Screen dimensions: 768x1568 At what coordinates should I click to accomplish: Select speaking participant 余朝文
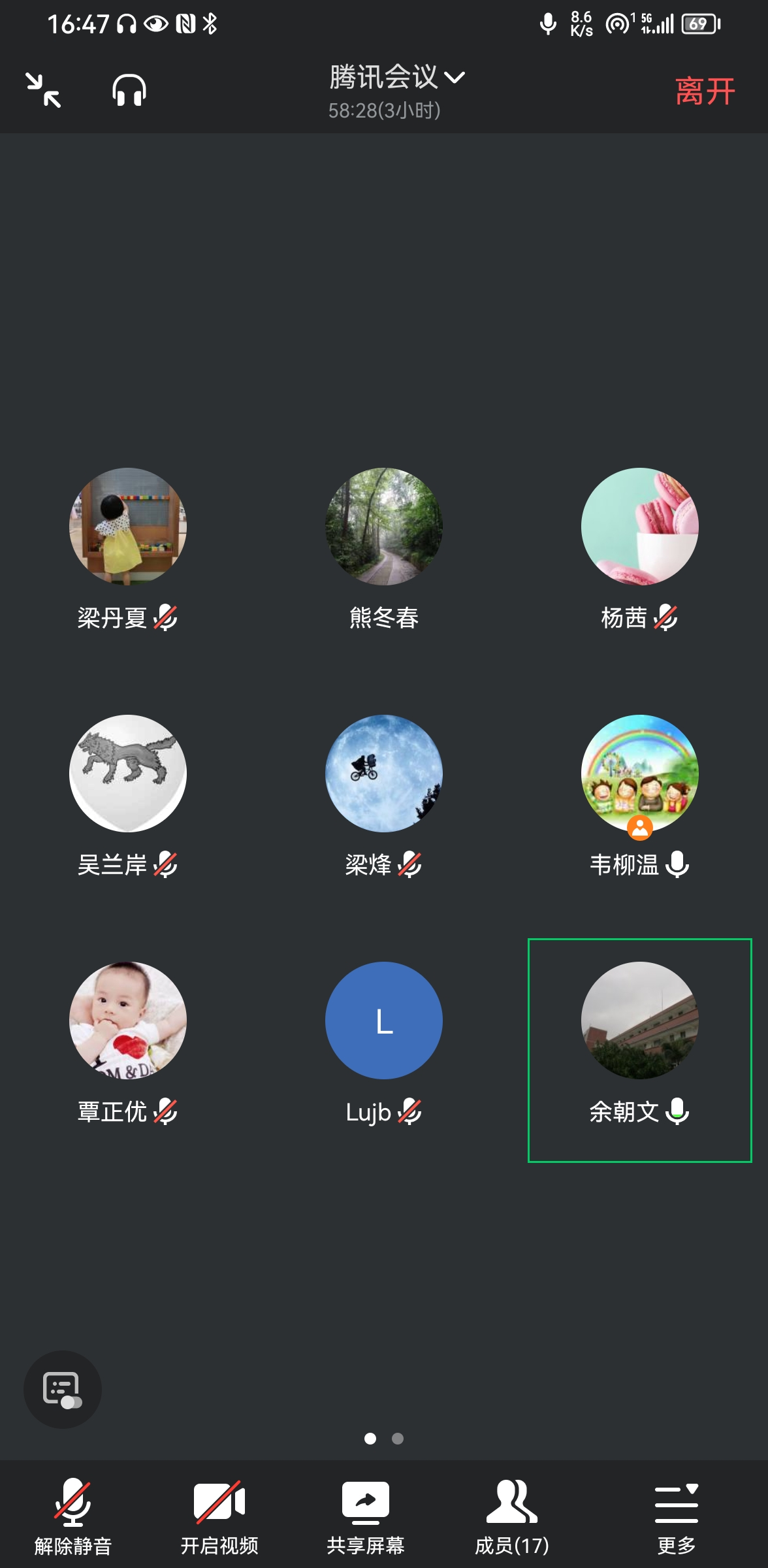point(640,1021)
